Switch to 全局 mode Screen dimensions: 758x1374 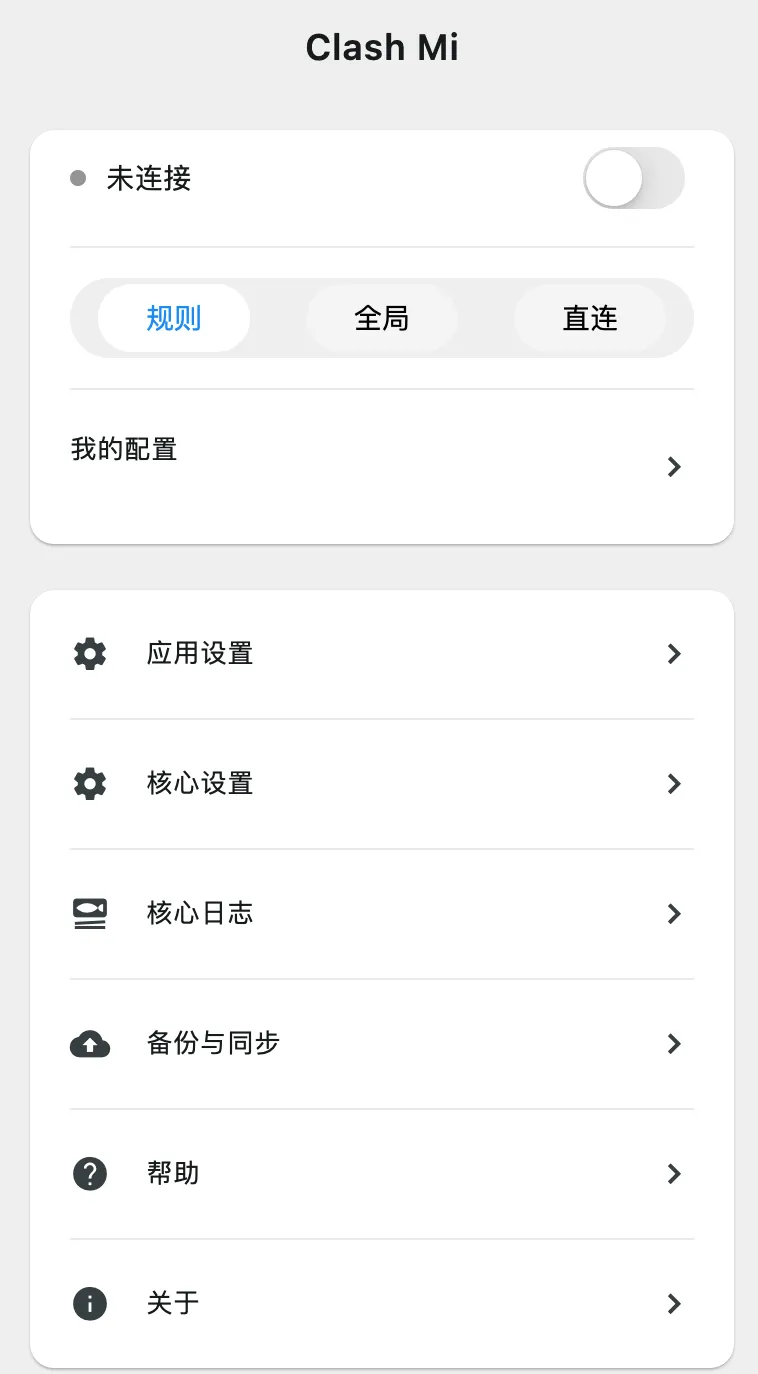tap(381, 319)
